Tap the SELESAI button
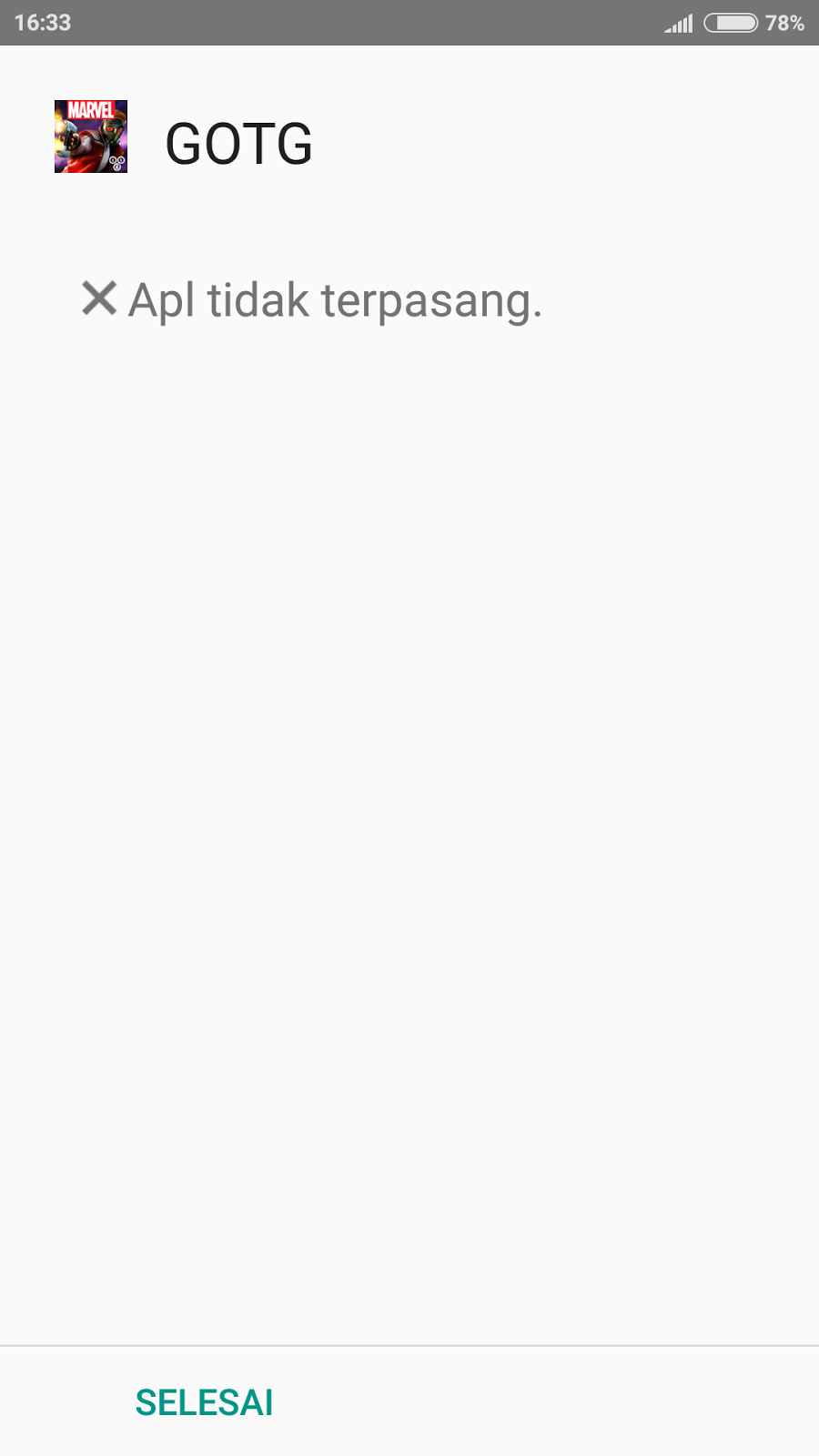This screenshot has height=1456, width=819. [x=204, y=1402]
